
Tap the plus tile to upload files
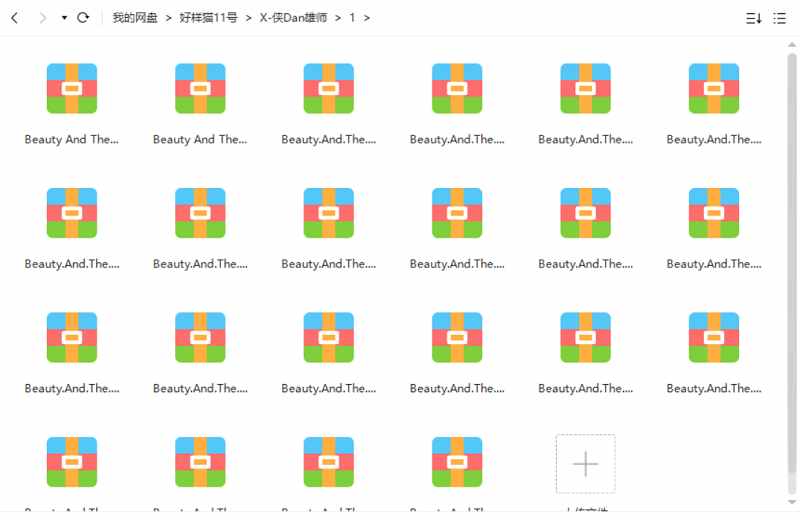click(585, 463)
